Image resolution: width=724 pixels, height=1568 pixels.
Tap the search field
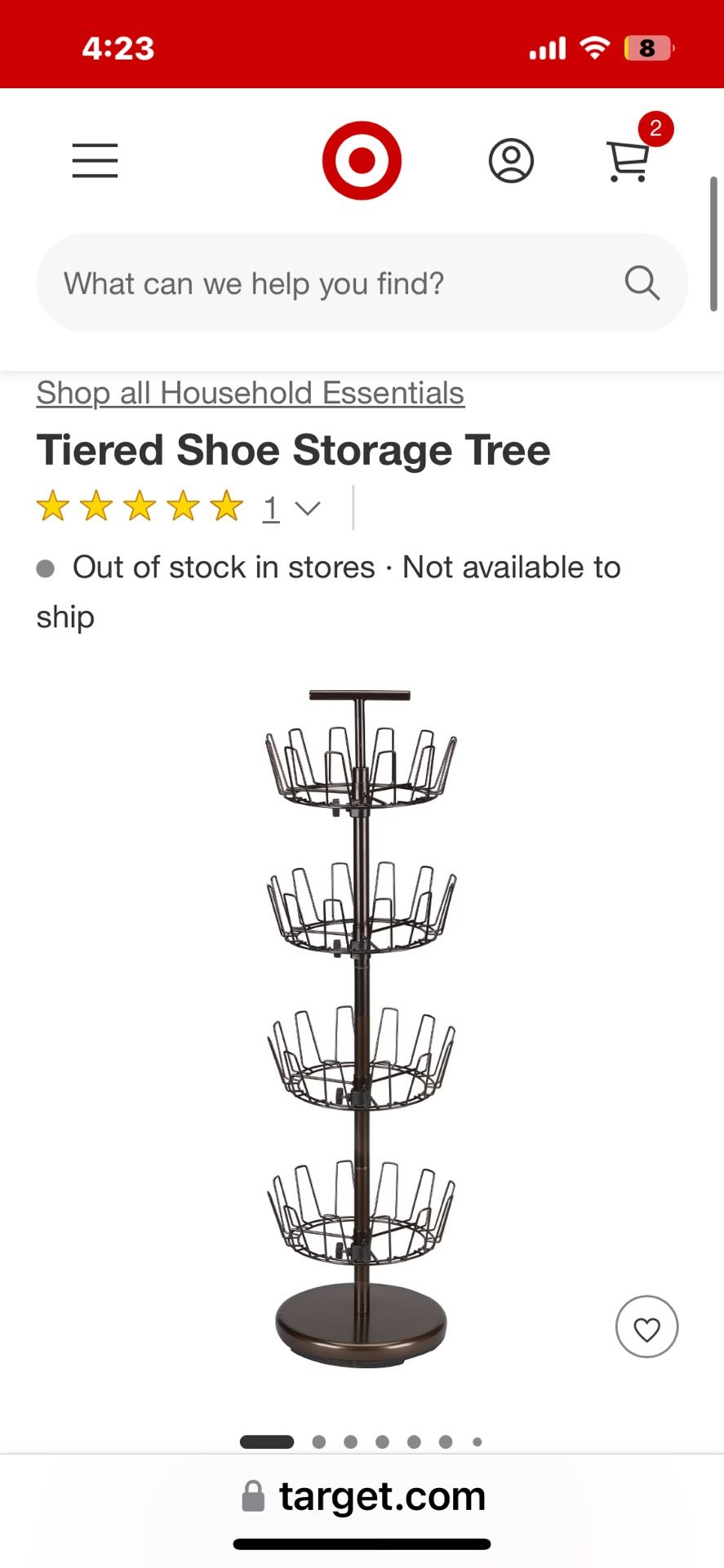pos(362,283)
